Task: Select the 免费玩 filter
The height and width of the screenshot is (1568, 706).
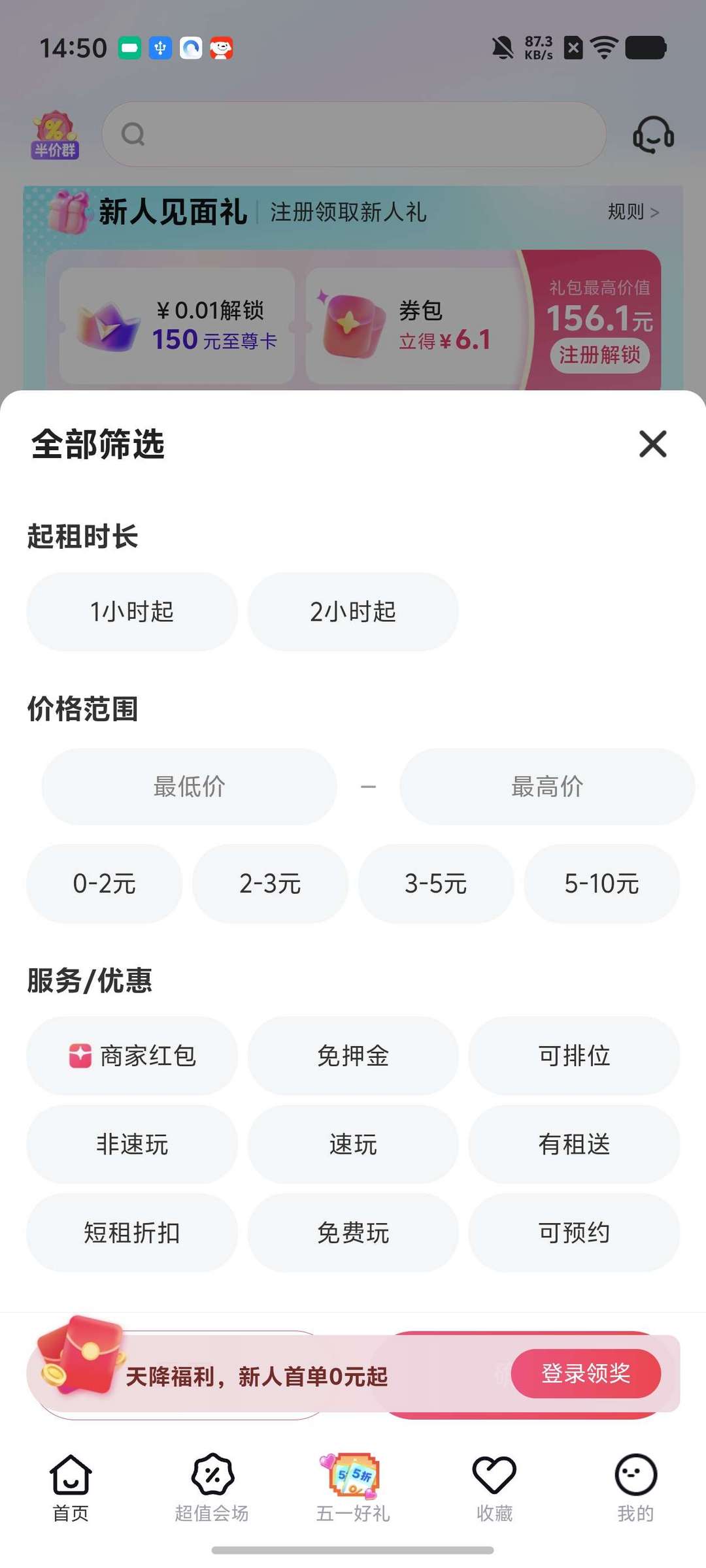Action: point(353,1233)
